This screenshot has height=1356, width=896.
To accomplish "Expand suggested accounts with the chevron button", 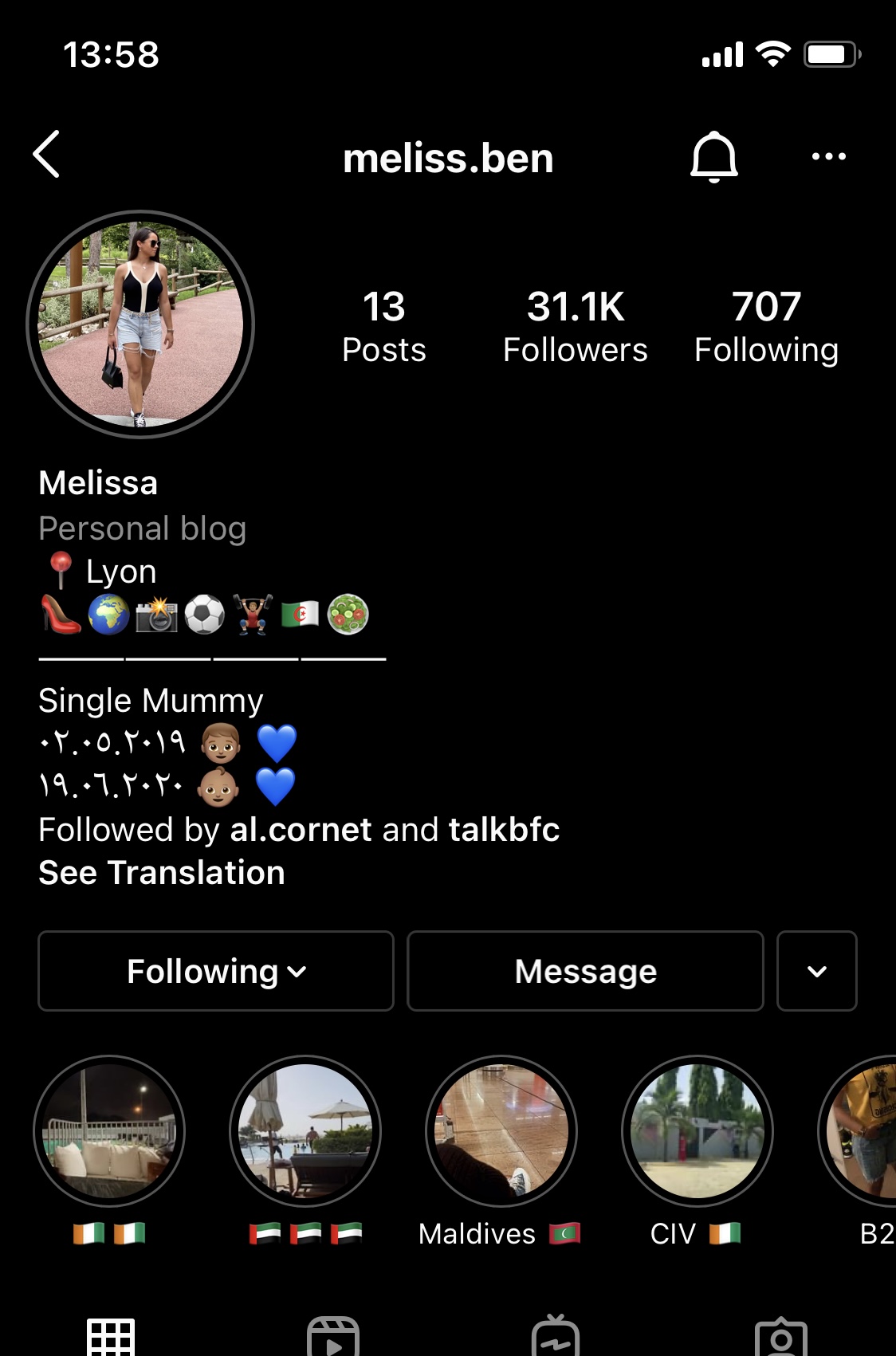I will pyautogui.click(x=816, y=971).
